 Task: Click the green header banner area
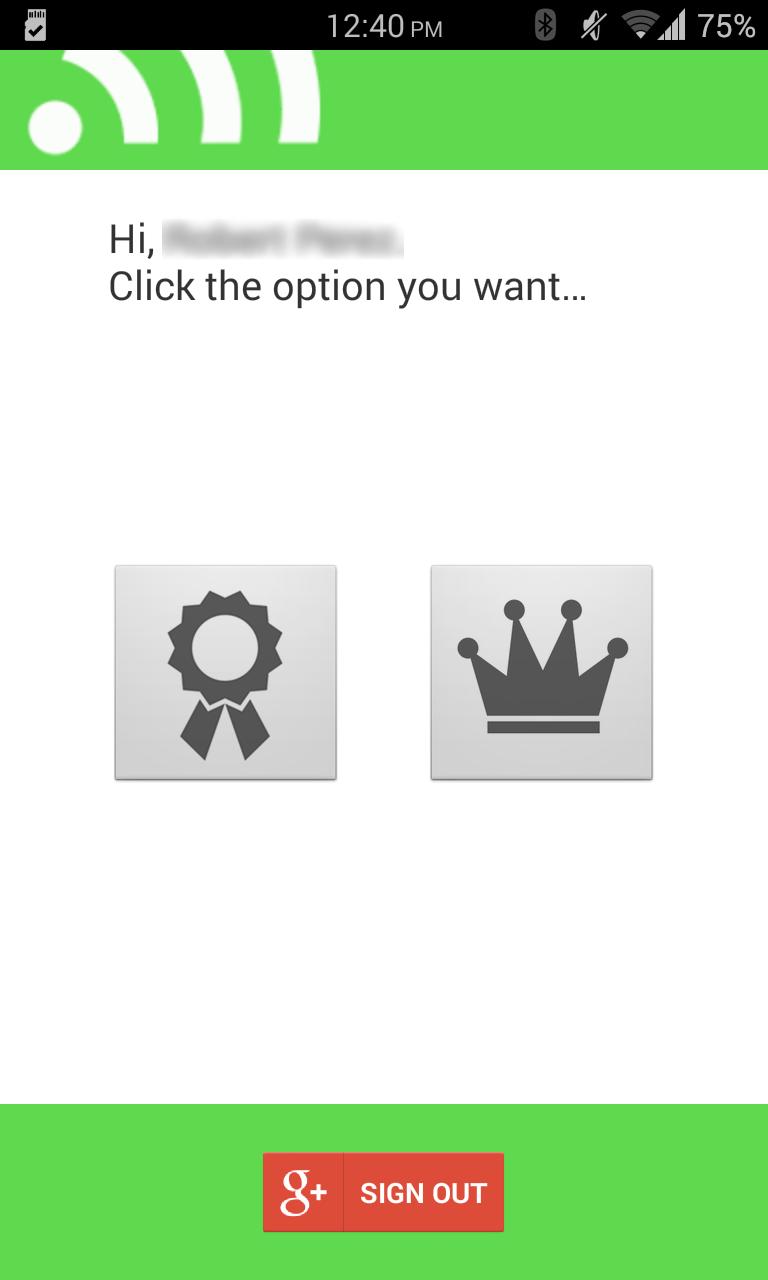point(550,108)
